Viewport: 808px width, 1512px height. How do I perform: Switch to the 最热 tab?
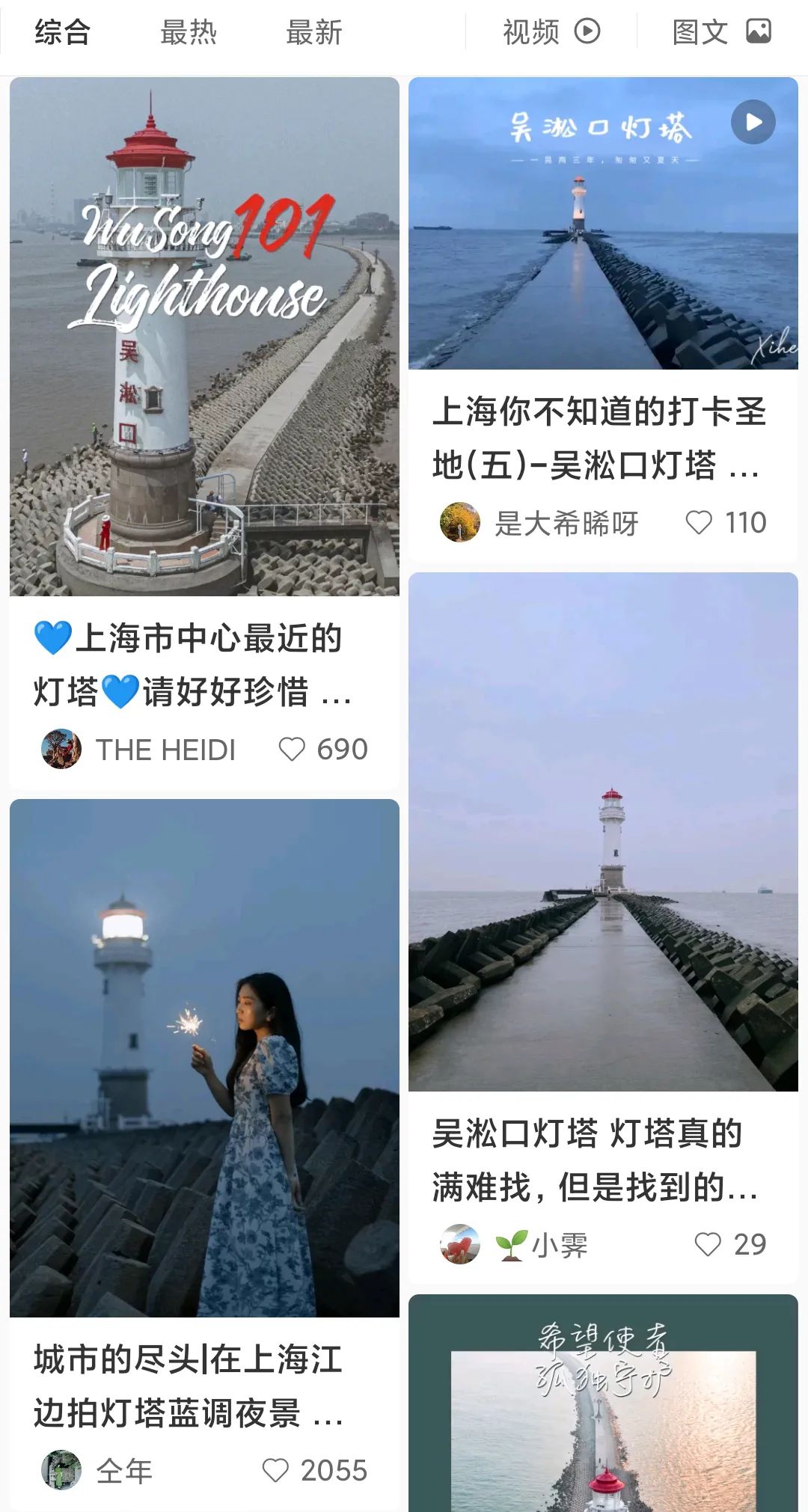point(188,32)
